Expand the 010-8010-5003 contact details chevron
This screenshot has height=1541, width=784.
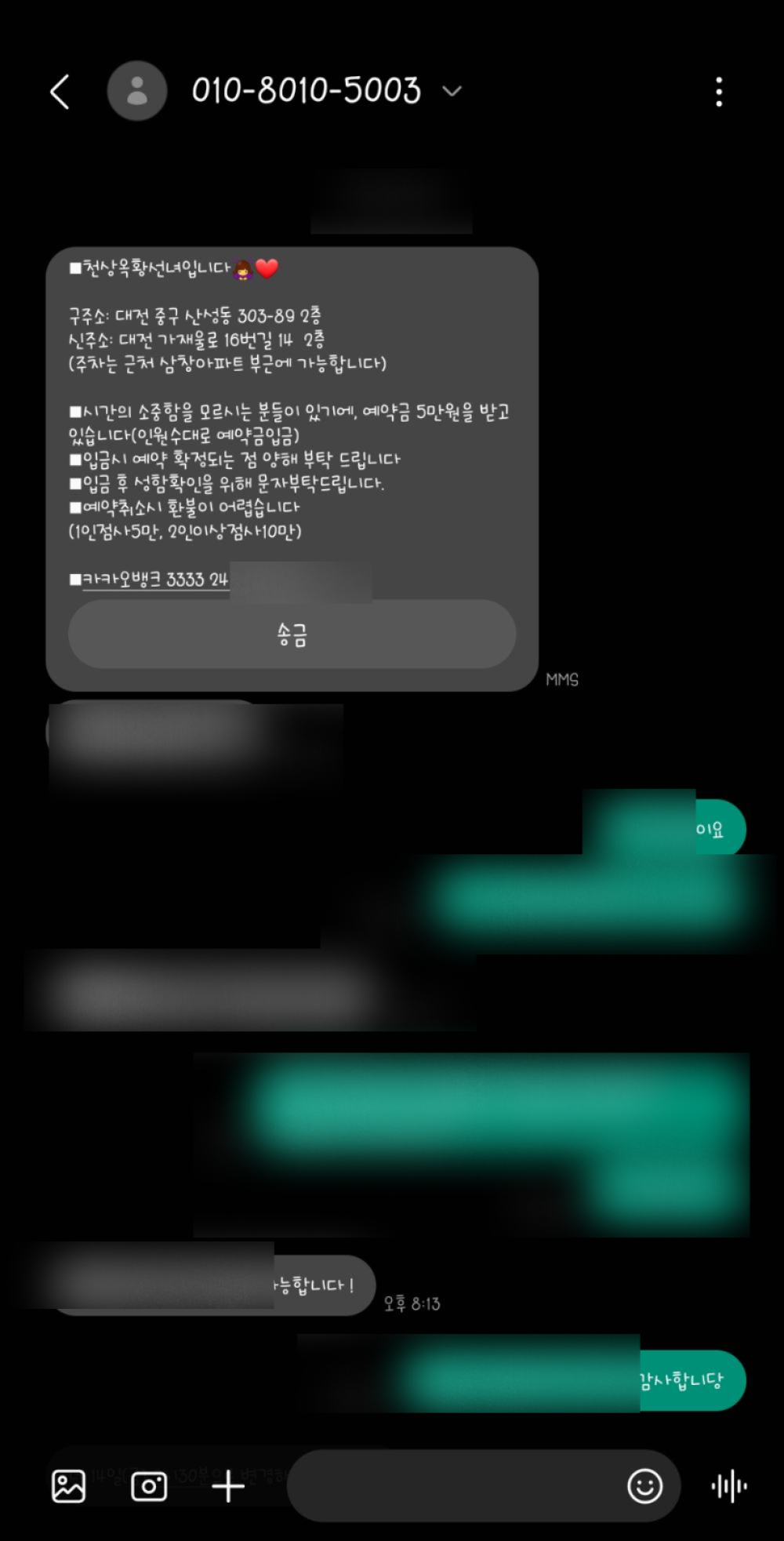tap(452, 91)
